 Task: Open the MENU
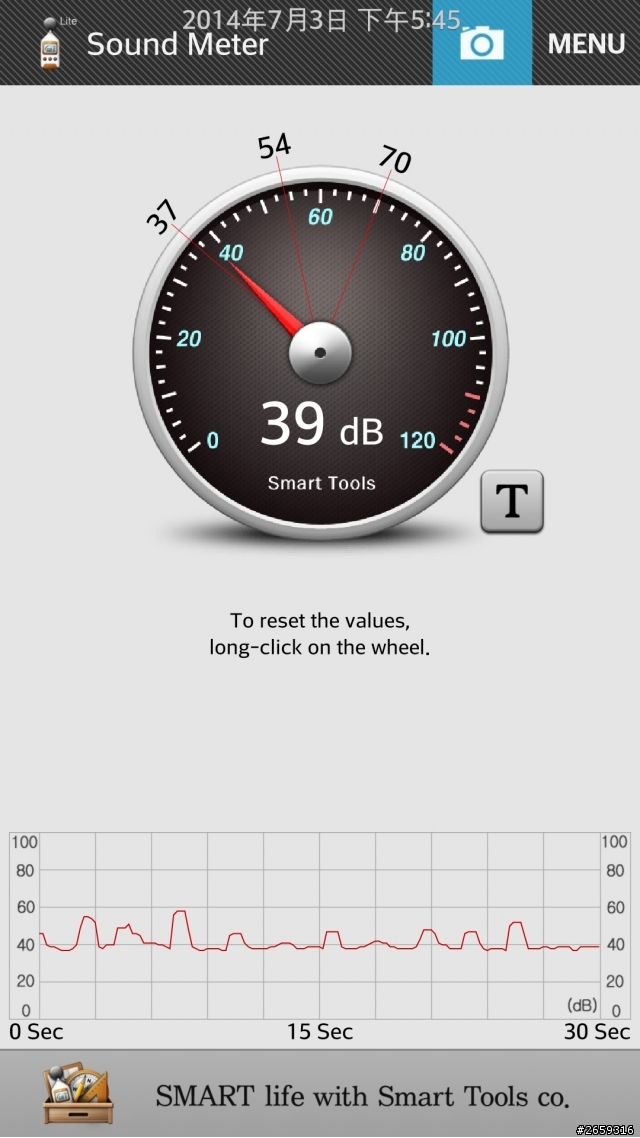point(586,44)
